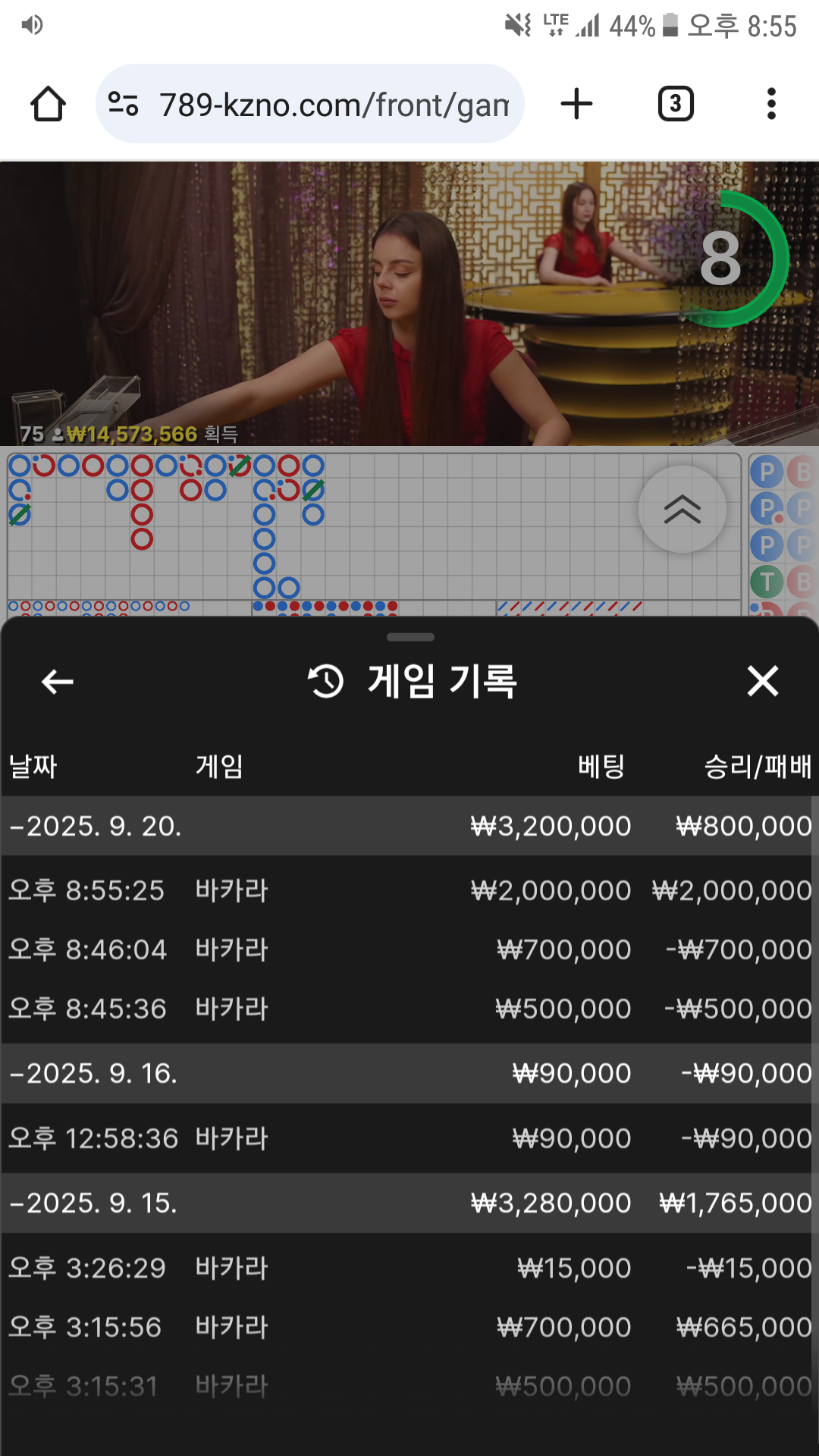Screen dimensions: 819x1456
Task: Open the 12:58:36 baccarat record
Action: click(x=409, y=1138)
